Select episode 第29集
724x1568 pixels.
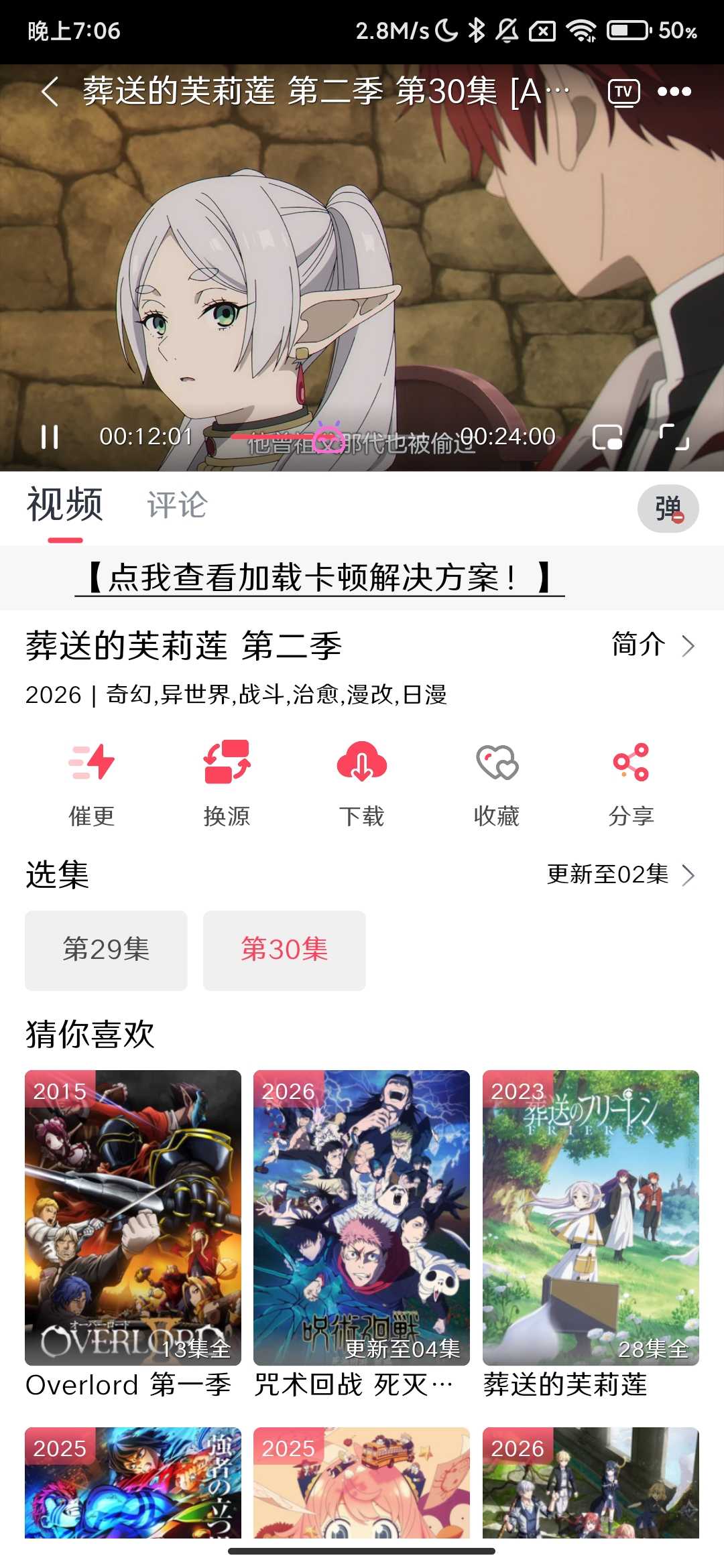coord(105,950)
